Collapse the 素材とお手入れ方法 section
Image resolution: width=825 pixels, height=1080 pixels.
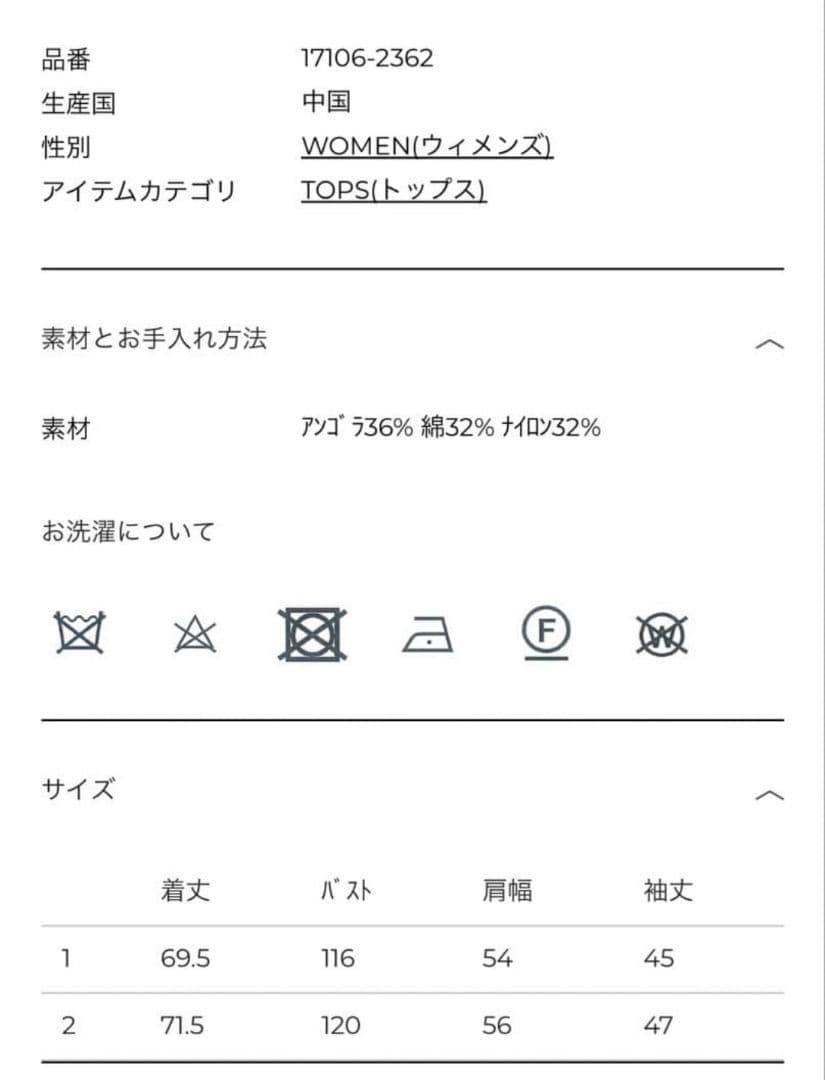click(x=768, y=344)
